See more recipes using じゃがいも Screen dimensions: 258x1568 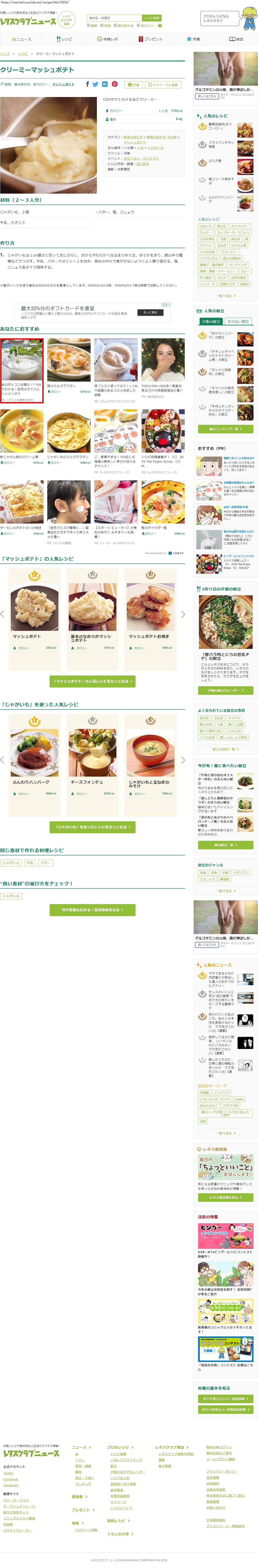click(x=93, y=827)
